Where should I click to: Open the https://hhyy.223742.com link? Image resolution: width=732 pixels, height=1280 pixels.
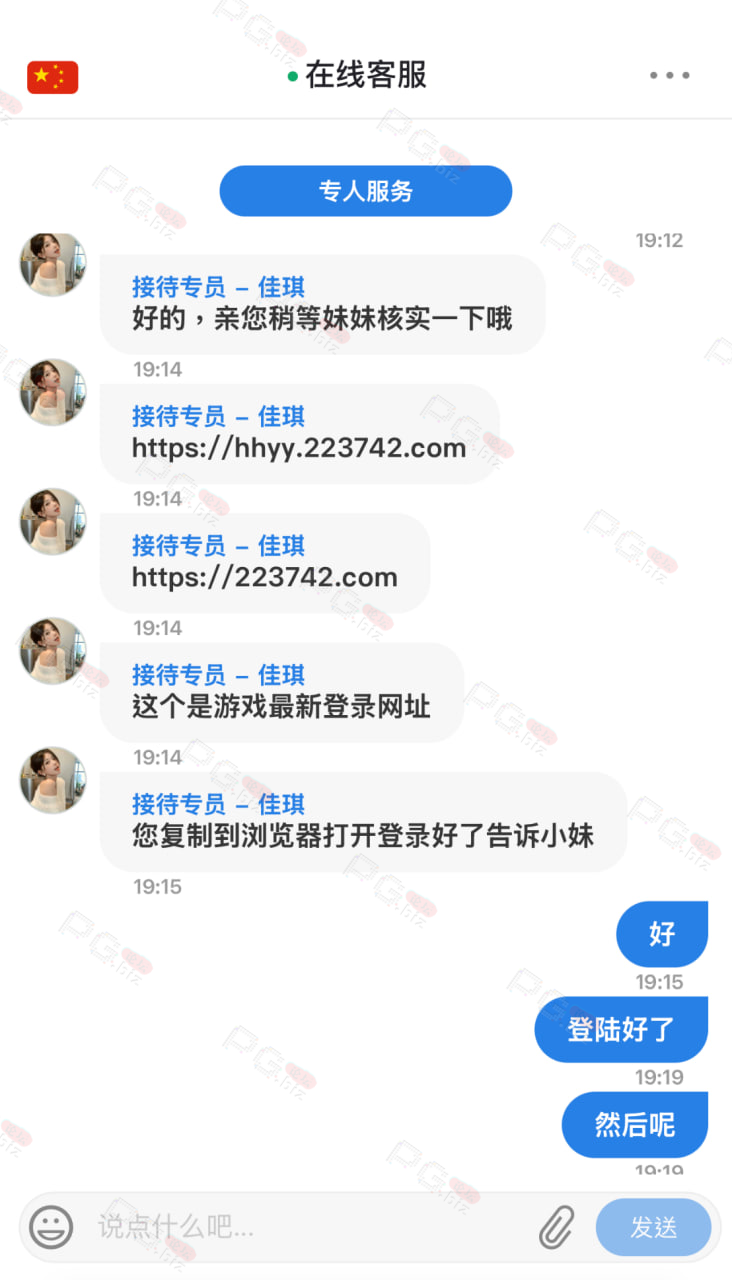[x=299, y=448]
